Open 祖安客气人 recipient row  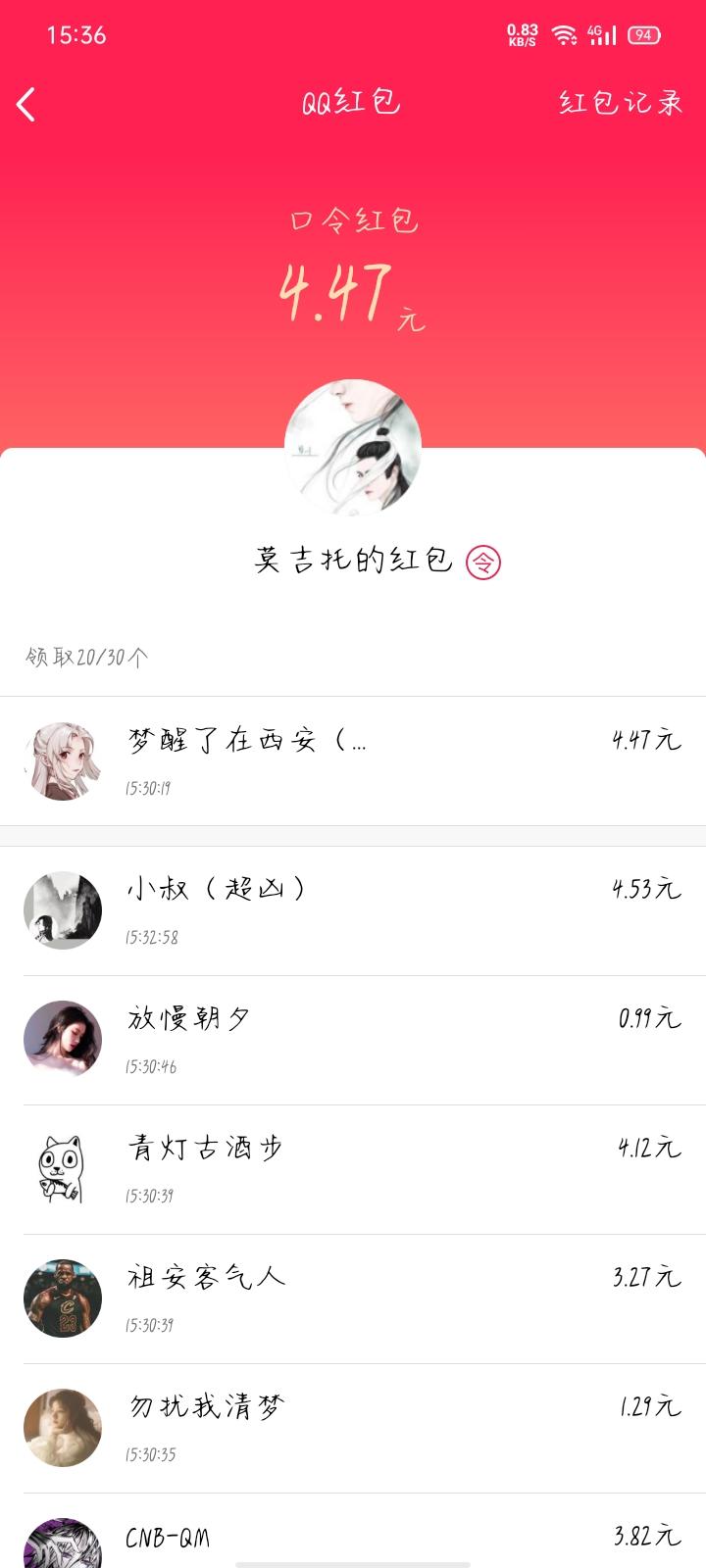click(x=353, y=1298)
